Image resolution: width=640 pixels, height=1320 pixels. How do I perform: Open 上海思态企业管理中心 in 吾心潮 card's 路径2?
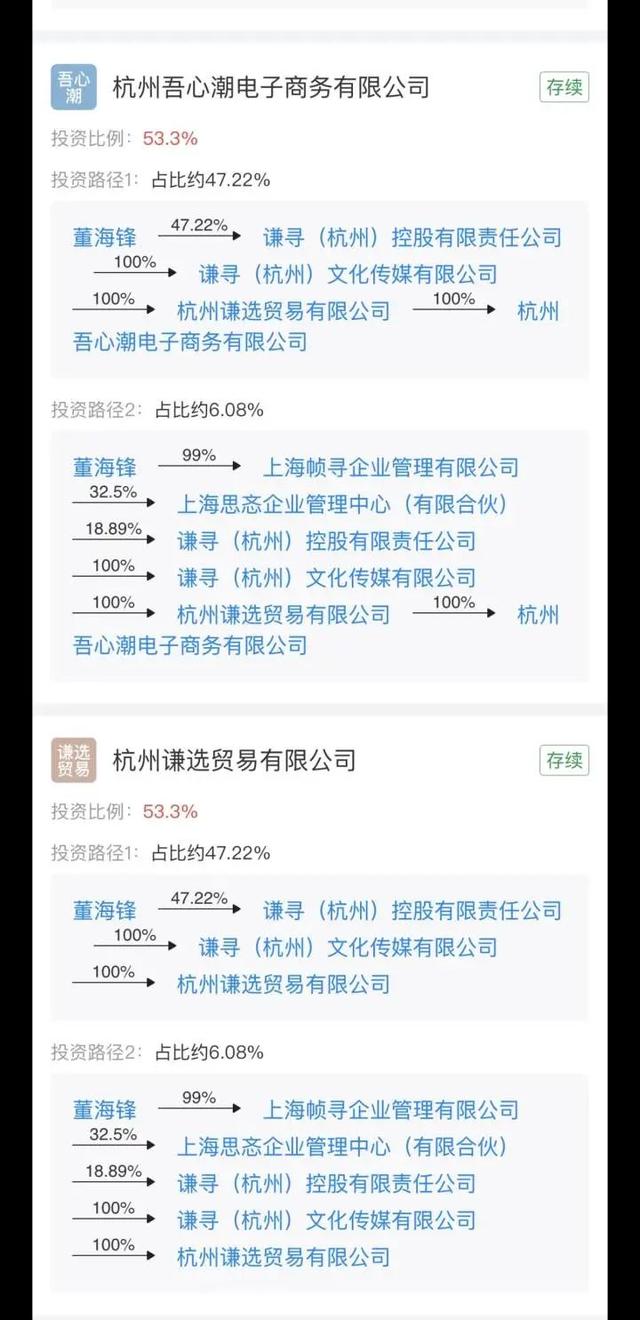(343, 504)
